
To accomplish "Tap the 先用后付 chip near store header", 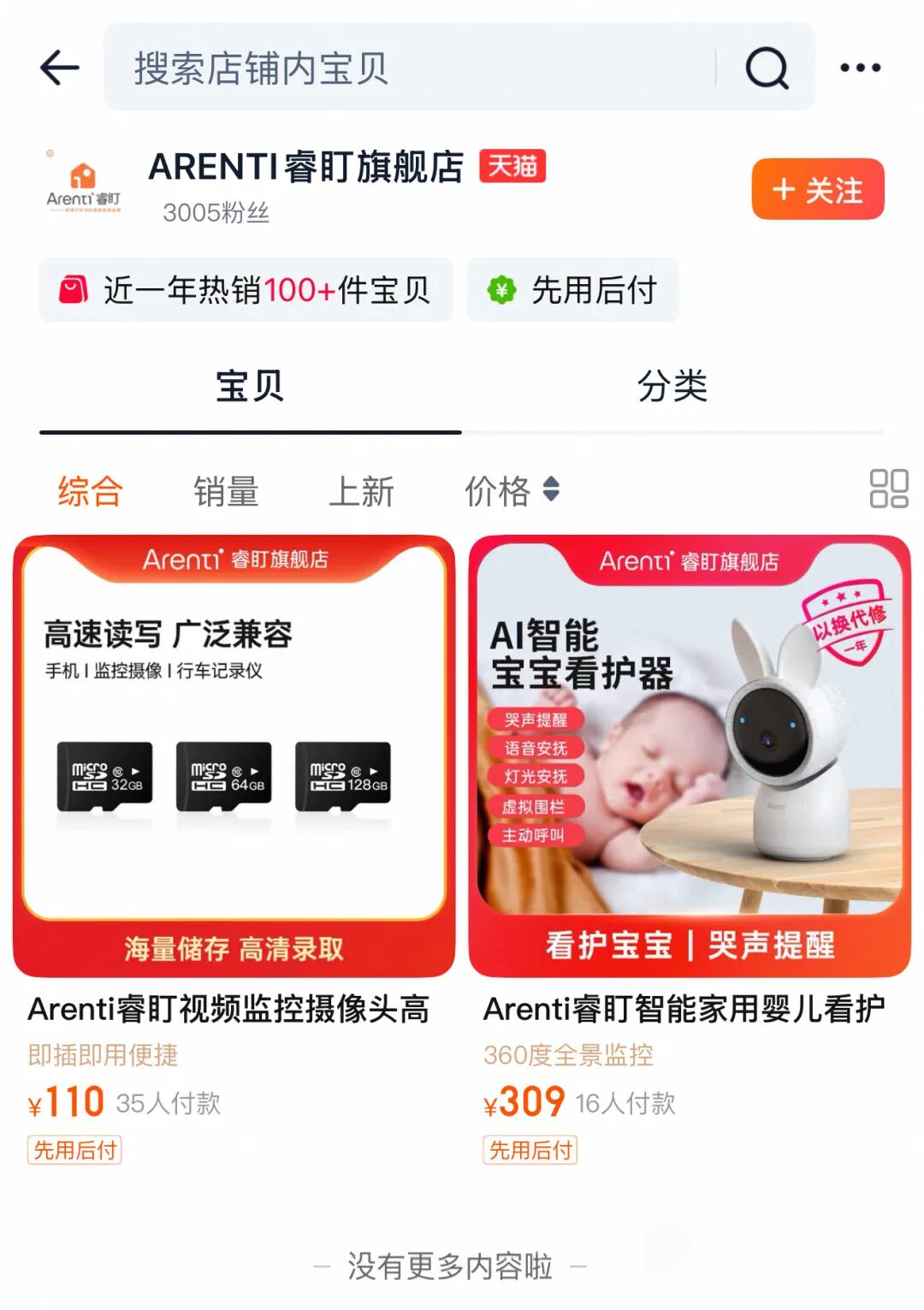I will [572, 290].
